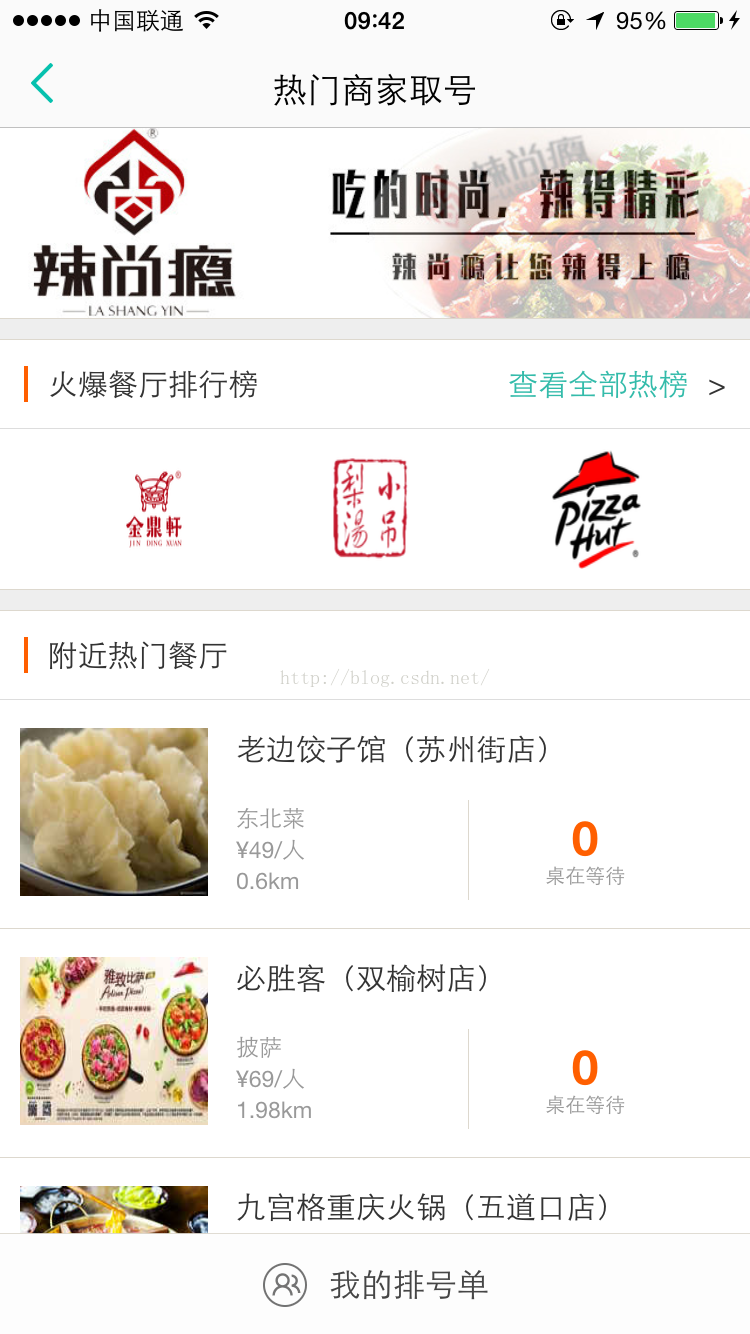The width and height of the screenshot is (750, 1334).
Task: Open 必胜客(双榆树店) restaurant
Action: (x=375, y=1043)
